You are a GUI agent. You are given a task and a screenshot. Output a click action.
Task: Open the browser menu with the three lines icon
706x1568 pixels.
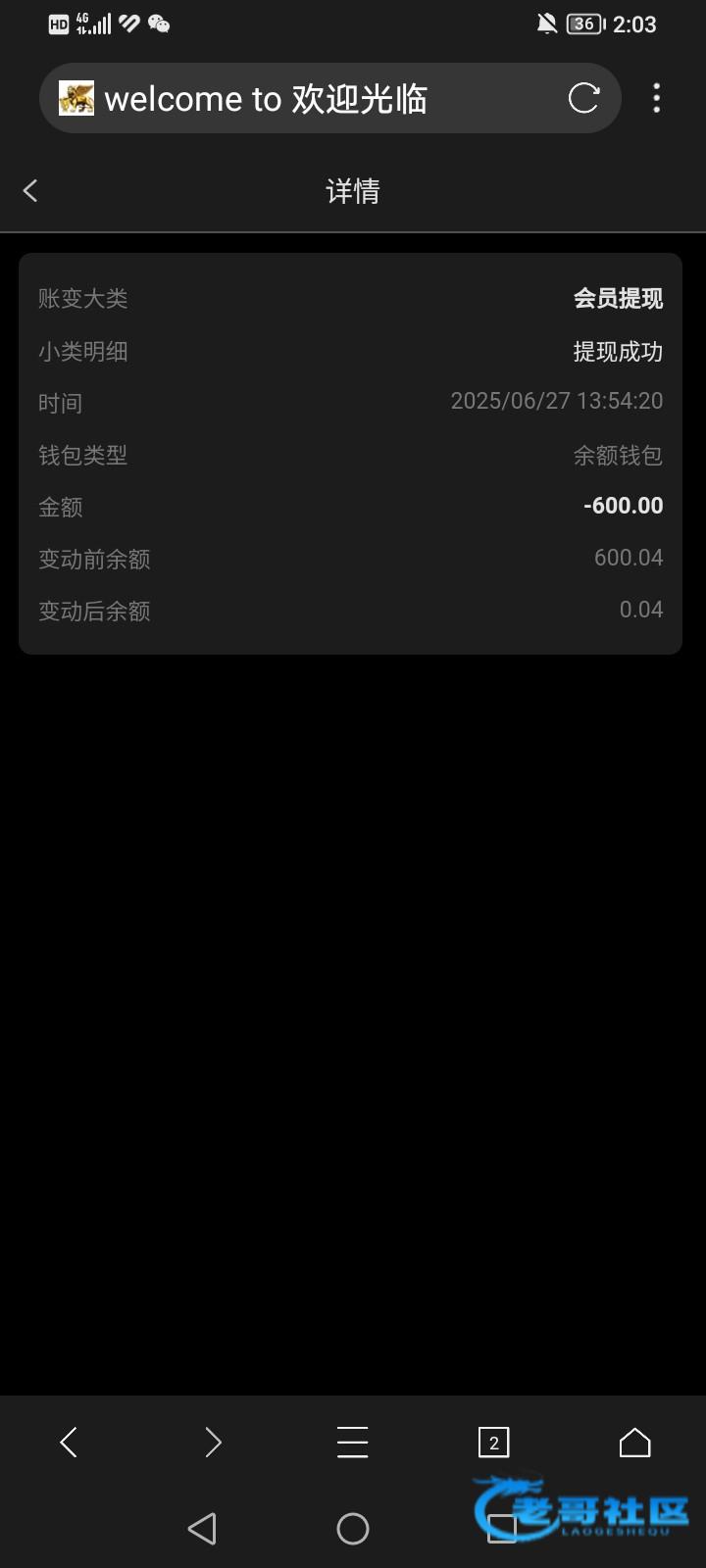tap(353, 1443)
